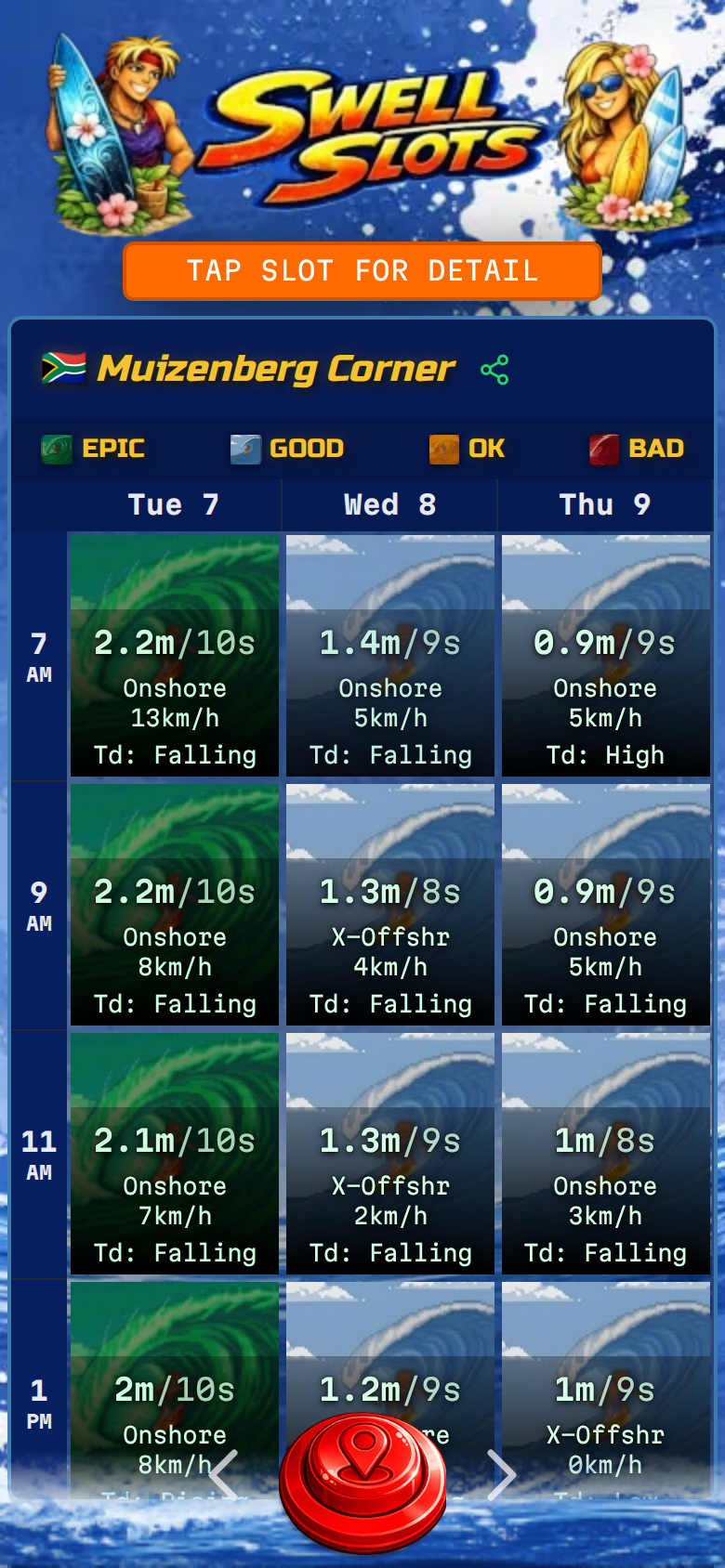Open Tuesday 9 AM slot with 8km/h wind
Screen dimensions: 725x1568
pyautogui.click(x=175, y=905)
